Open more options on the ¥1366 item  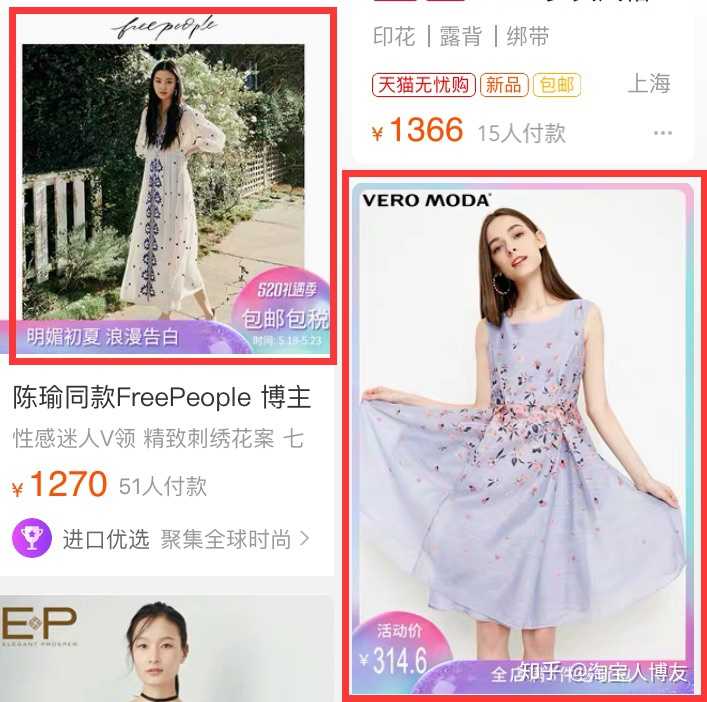(663, 133)
